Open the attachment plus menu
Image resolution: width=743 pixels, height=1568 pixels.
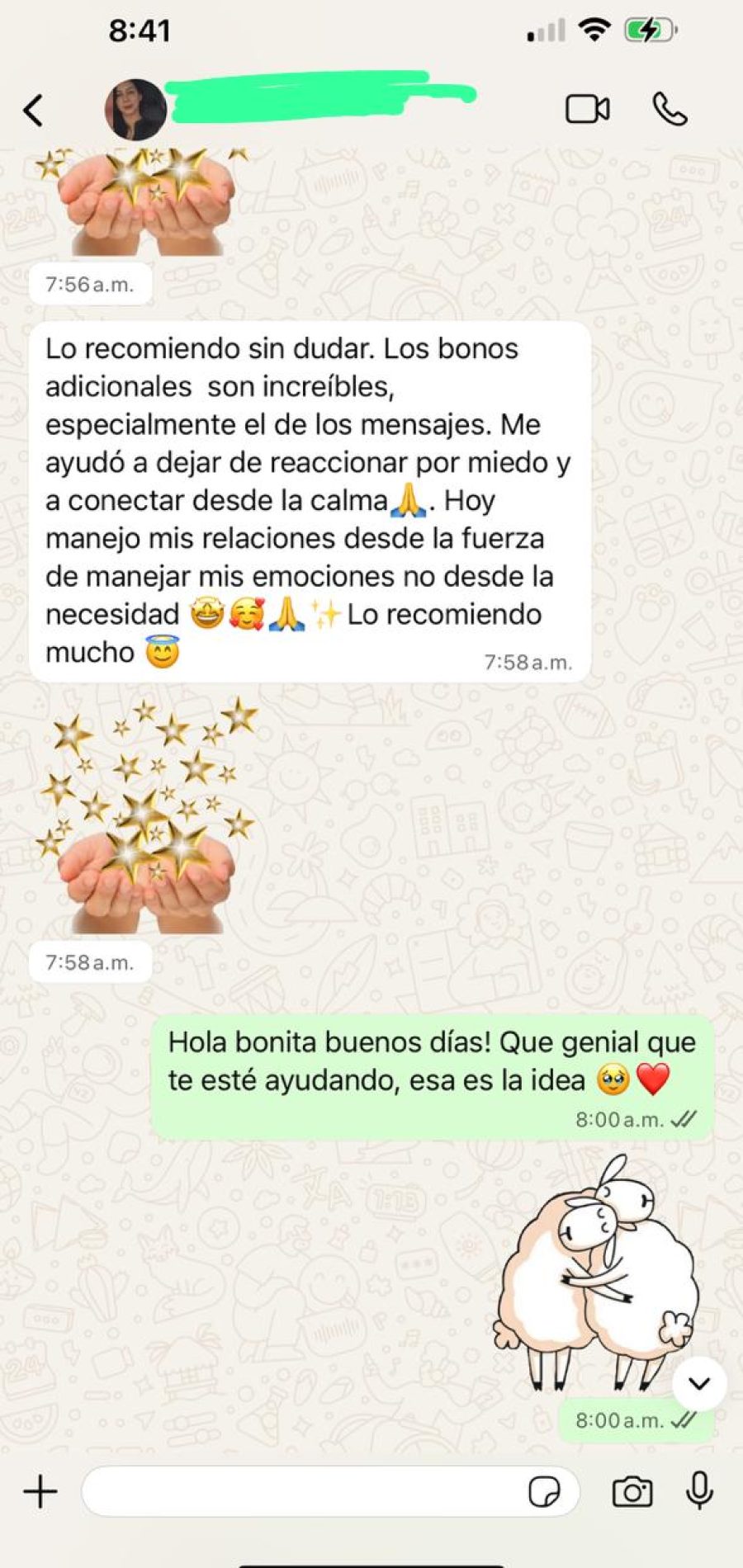[40, 1492]
